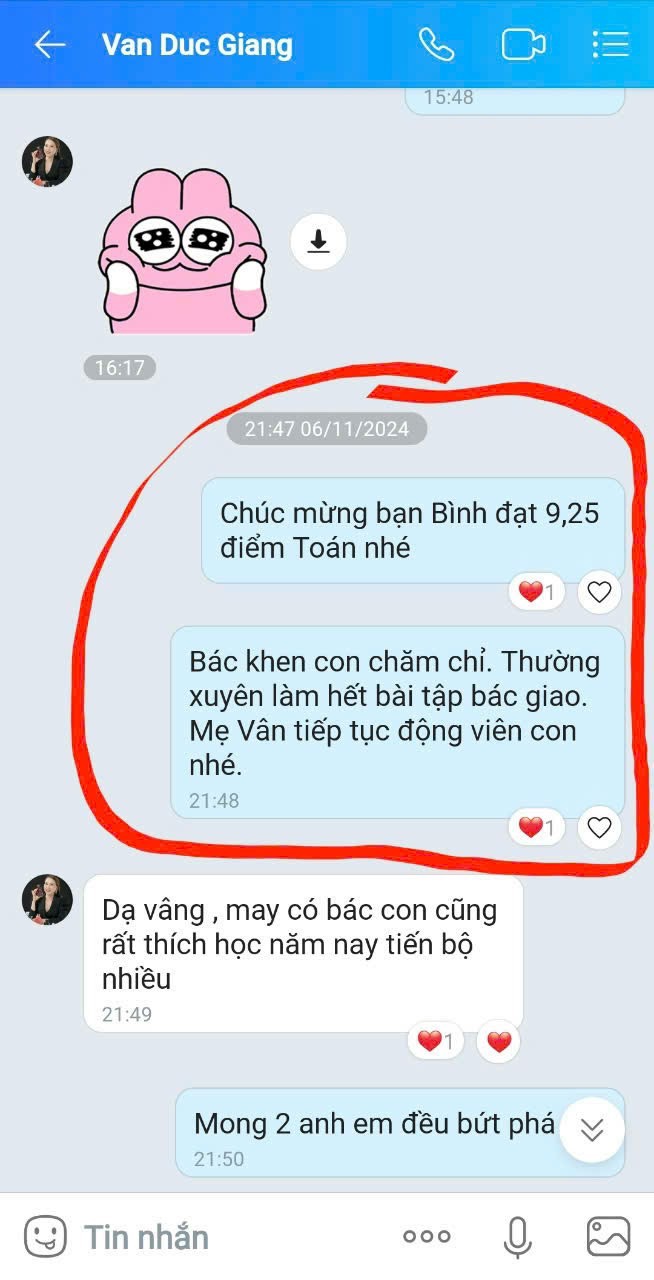React with heart to 'Dạ vâng' message

tap(498, 1042)
